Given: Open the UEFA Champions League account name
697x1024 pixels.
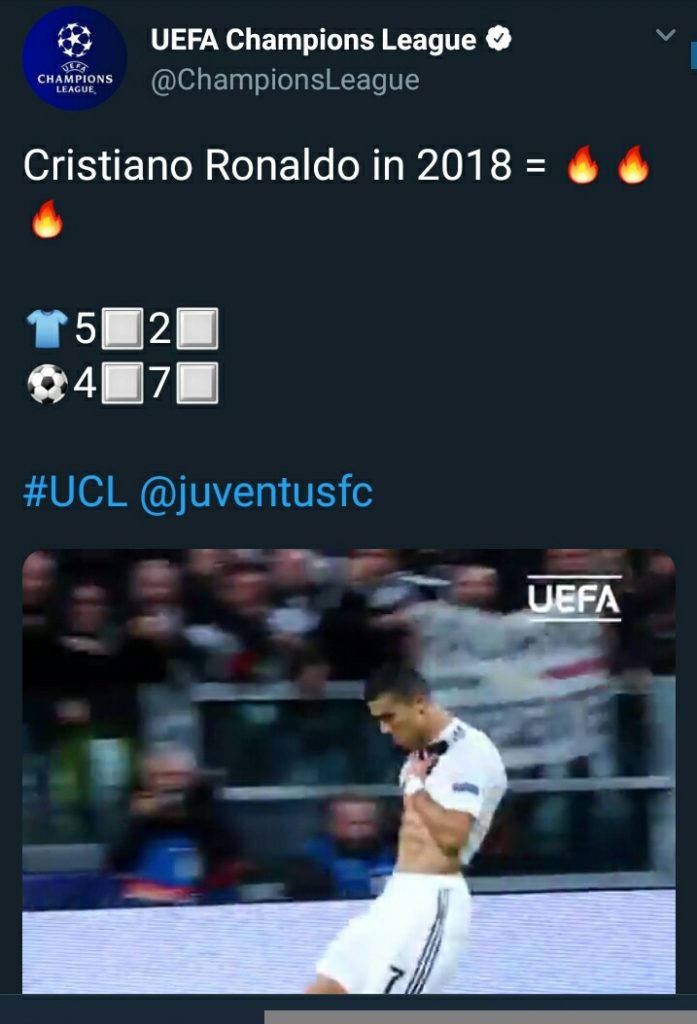Looking at the screenshot, I should pyautogui.click(x=313, y=40).
